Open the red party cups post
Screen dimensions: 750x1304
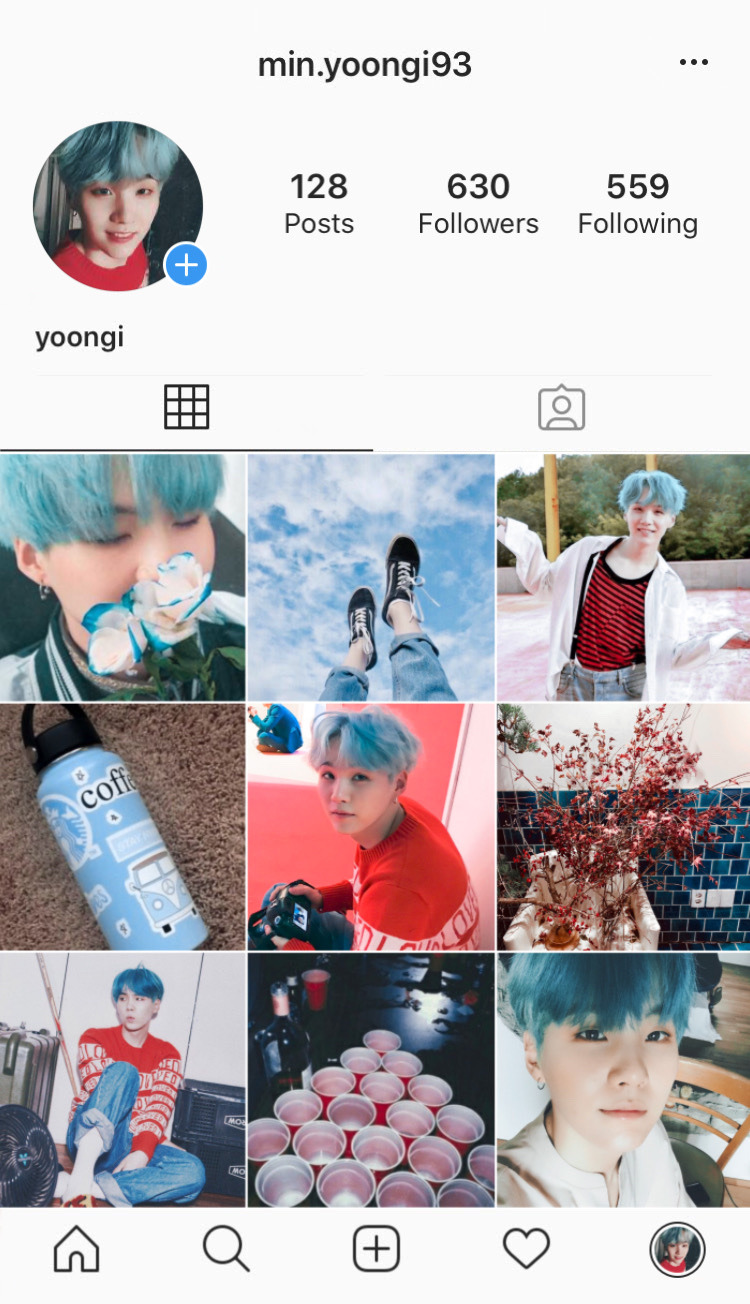(x=371, y=1079)
